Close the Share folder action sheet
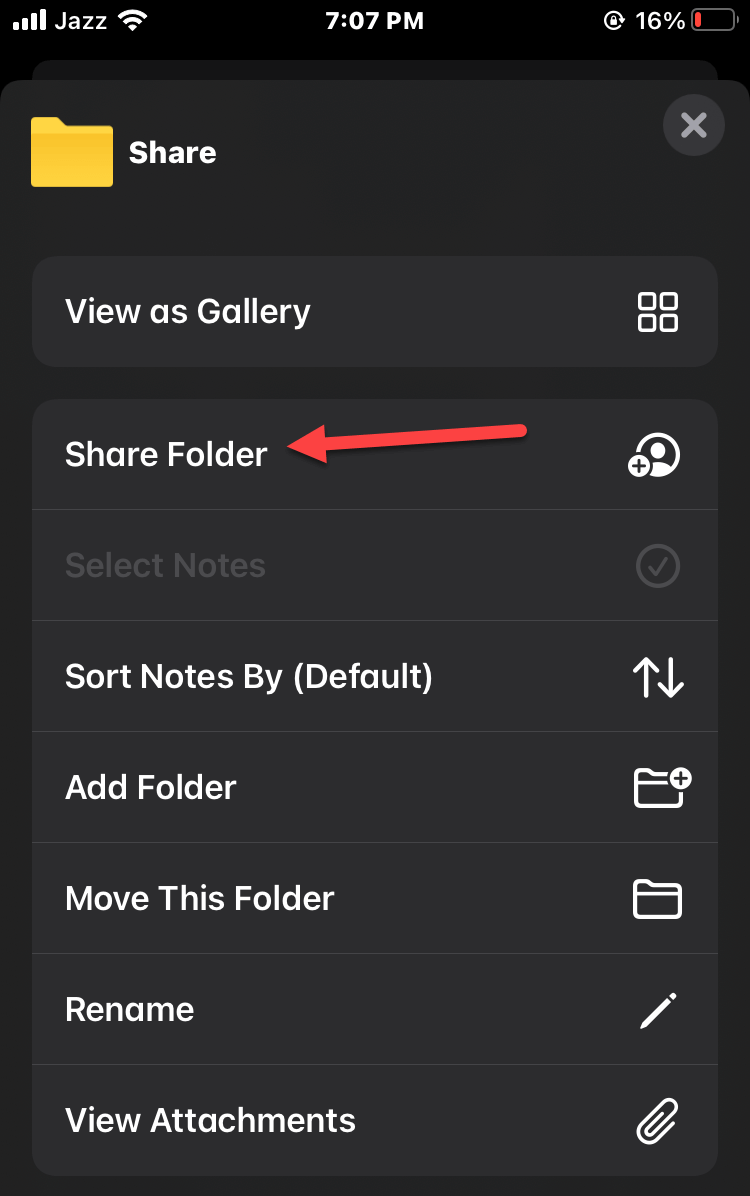The image size is (750, 1196). [693, 125]
